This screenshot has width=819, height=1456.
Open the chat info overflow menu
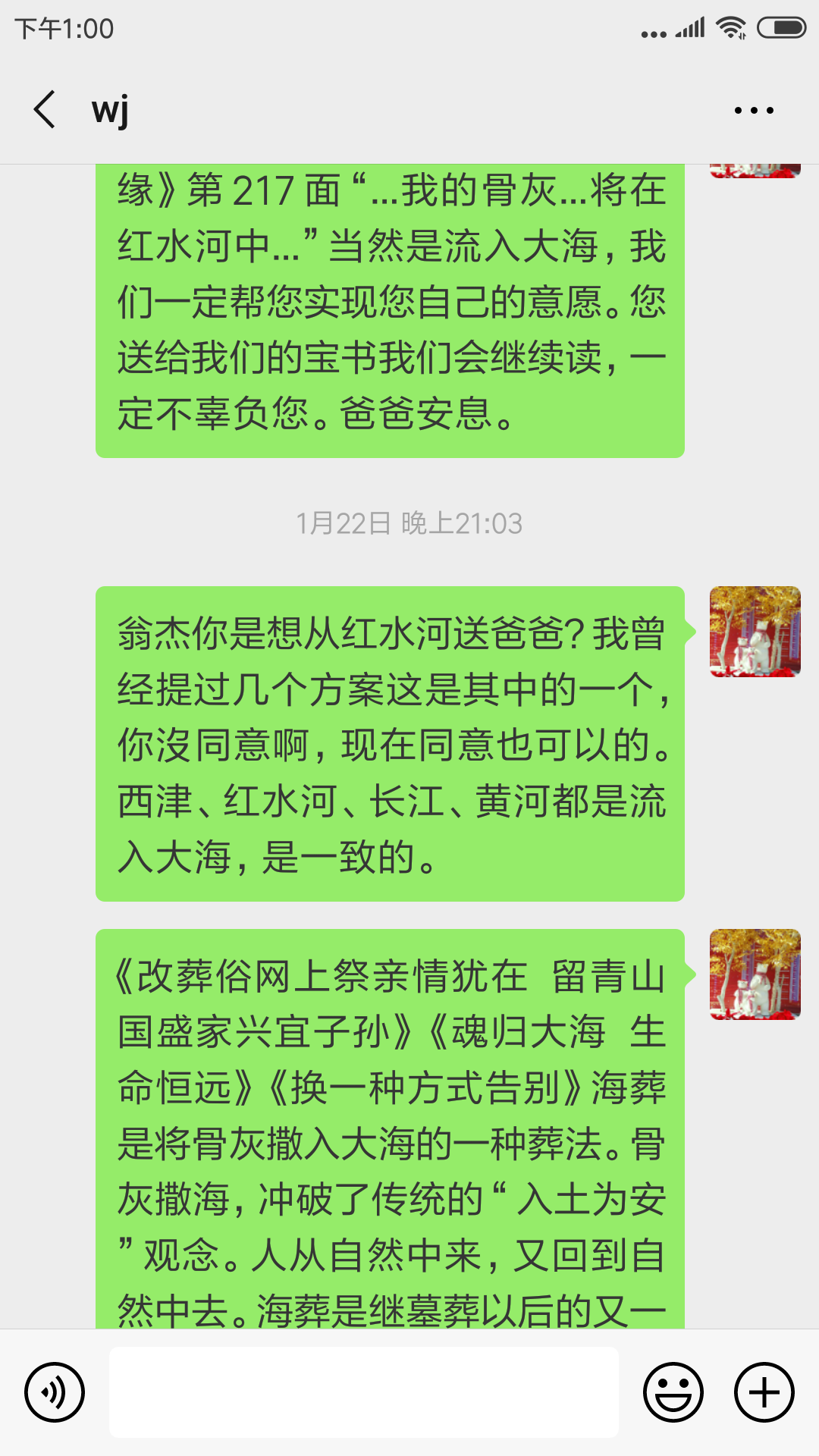(x=754, y=111)
